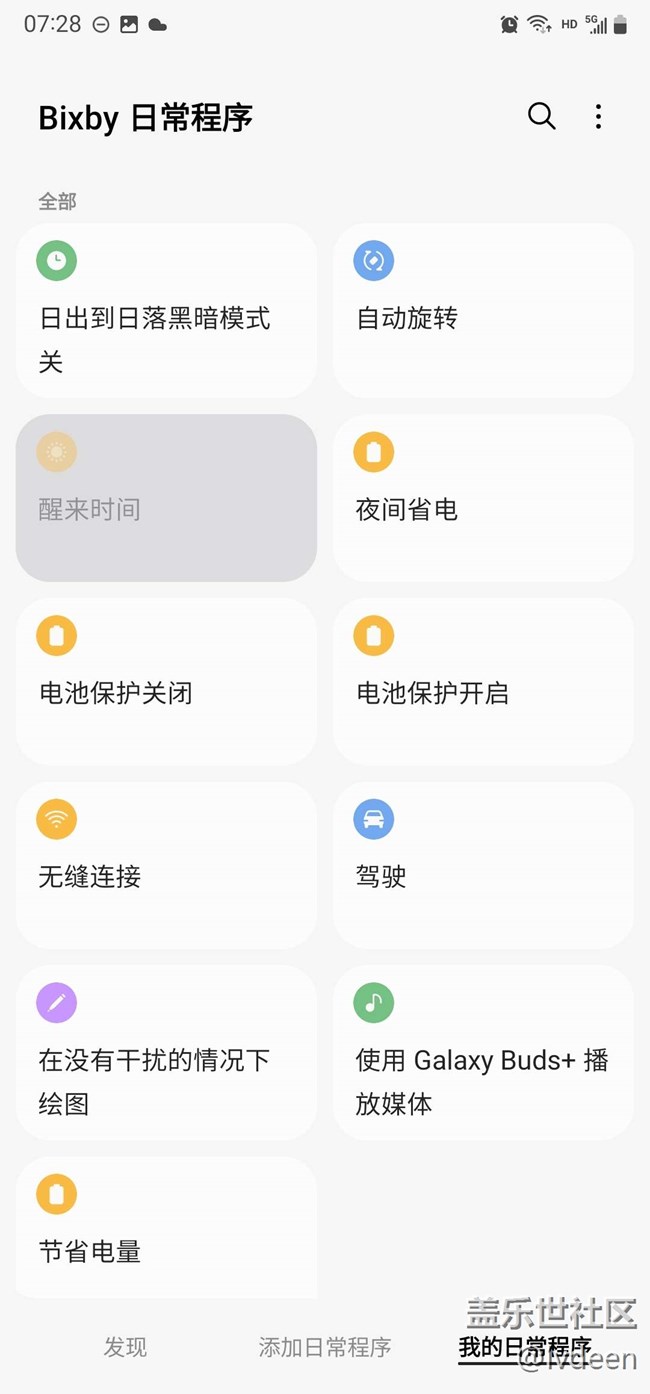The width and height of the screenshot is (650, 1394).
Task: Open the 无缝连接 Wi-Fi routine
Action: click(x=166, y=865)
